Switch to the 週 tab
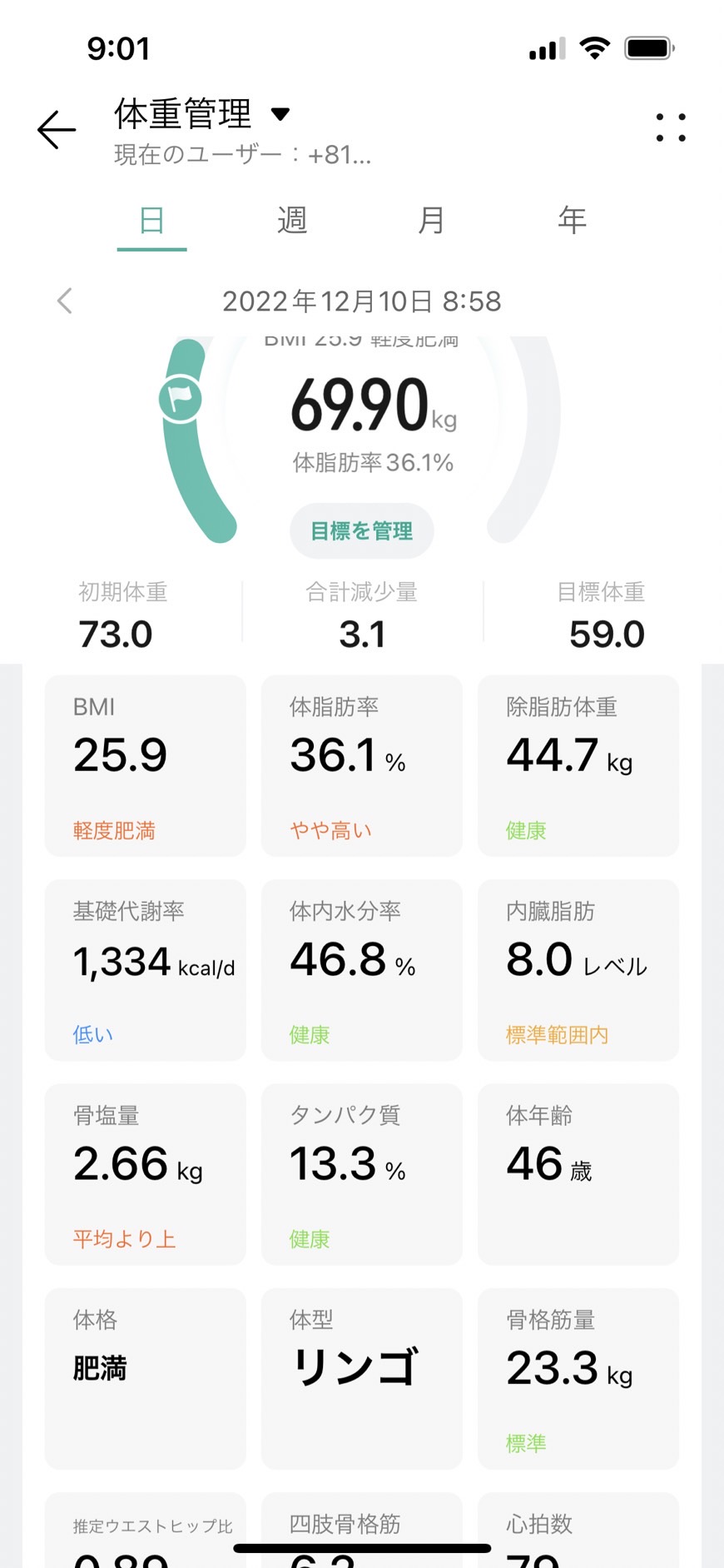Screen dimensions: 724x1568 click(292, 221)
